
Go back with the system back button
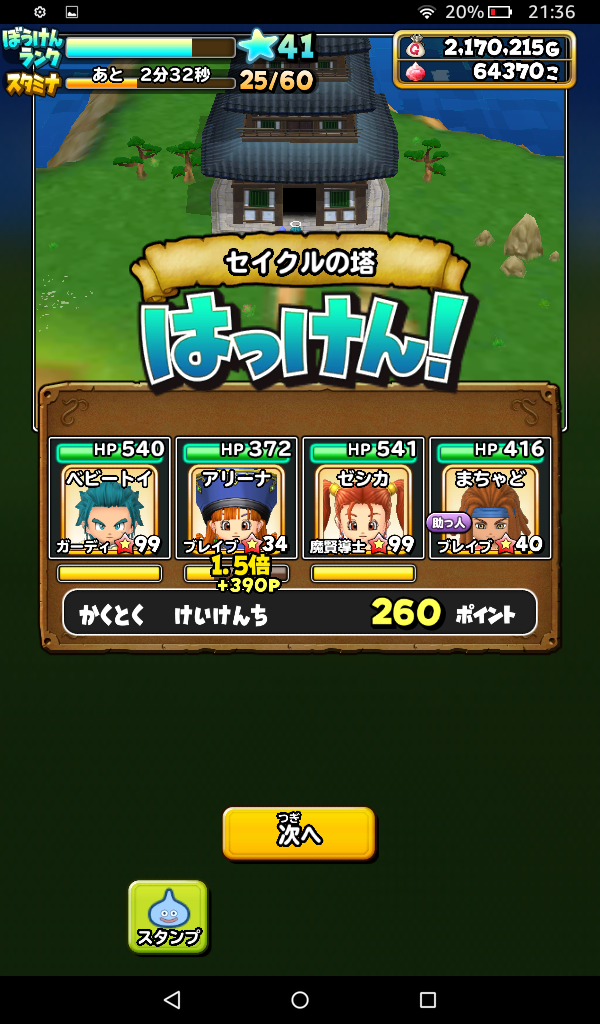[x=171, y=999]
